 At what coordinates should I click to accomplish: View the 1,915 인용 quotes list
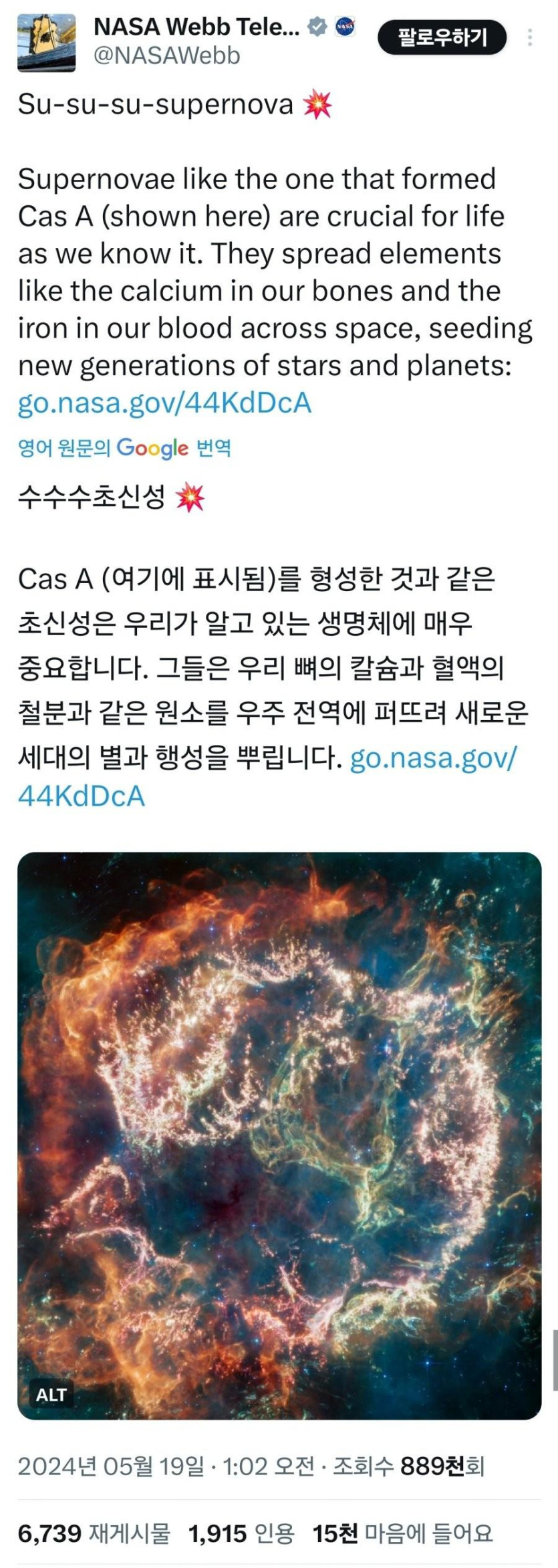241,1533
